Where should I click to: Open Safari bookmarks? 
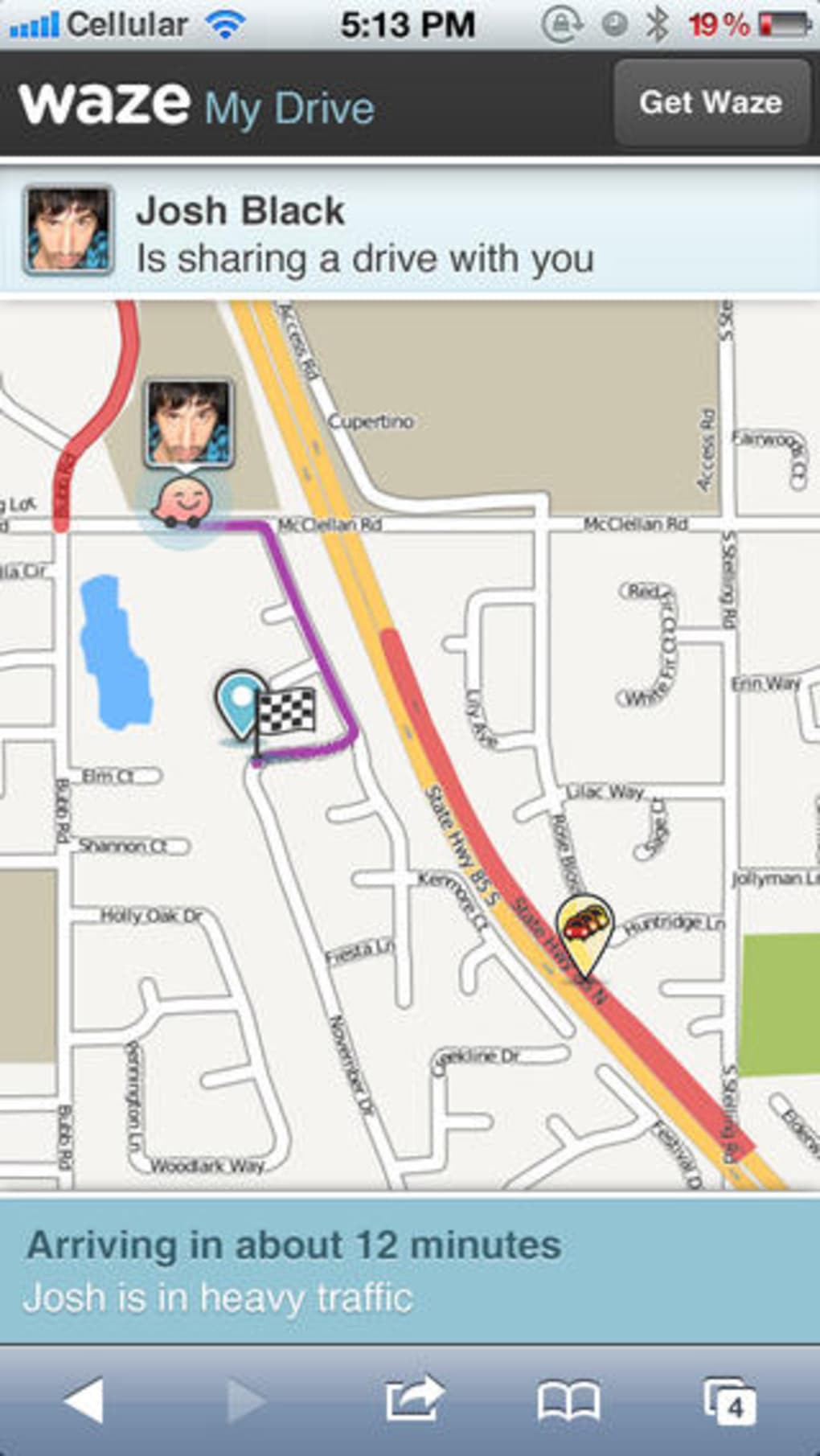coord(568,1401)
